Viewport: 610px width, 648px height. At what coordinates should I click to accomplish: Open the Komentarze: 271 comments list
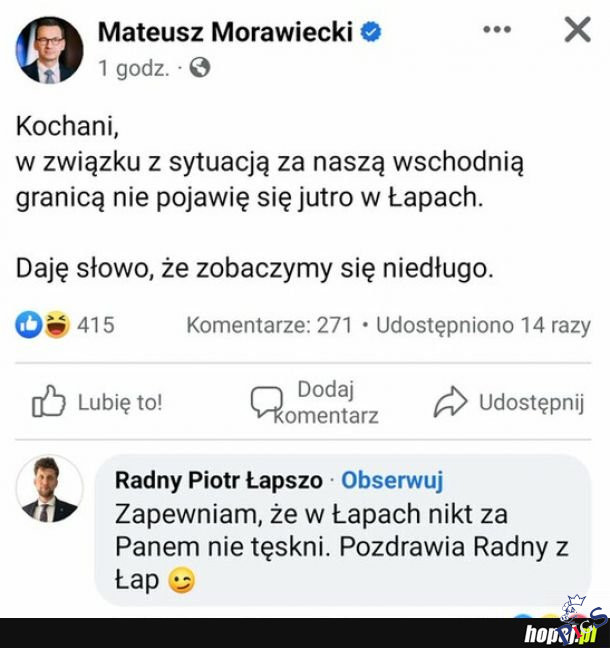[269, 325]
